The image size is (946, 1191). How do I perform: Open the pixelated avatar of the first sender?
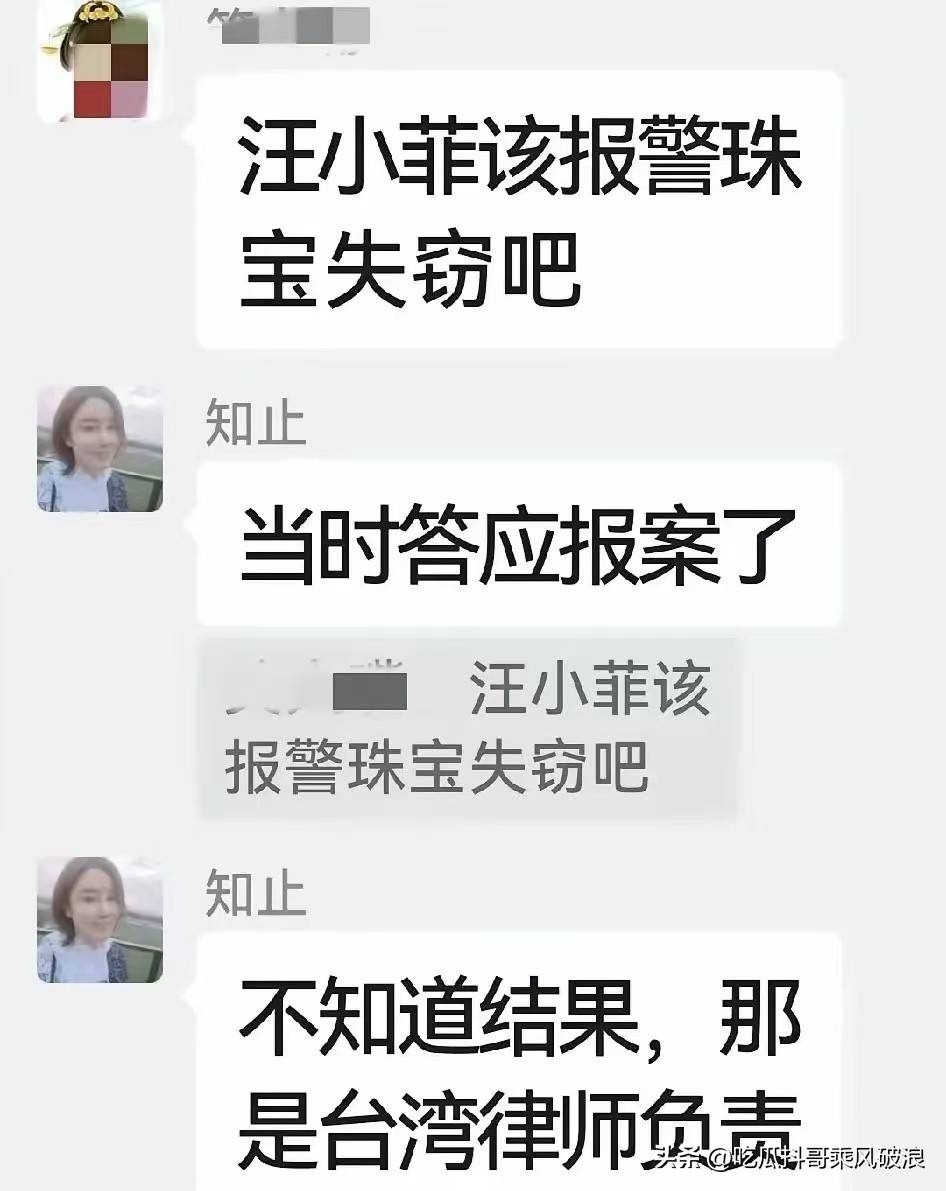[99, 62]
